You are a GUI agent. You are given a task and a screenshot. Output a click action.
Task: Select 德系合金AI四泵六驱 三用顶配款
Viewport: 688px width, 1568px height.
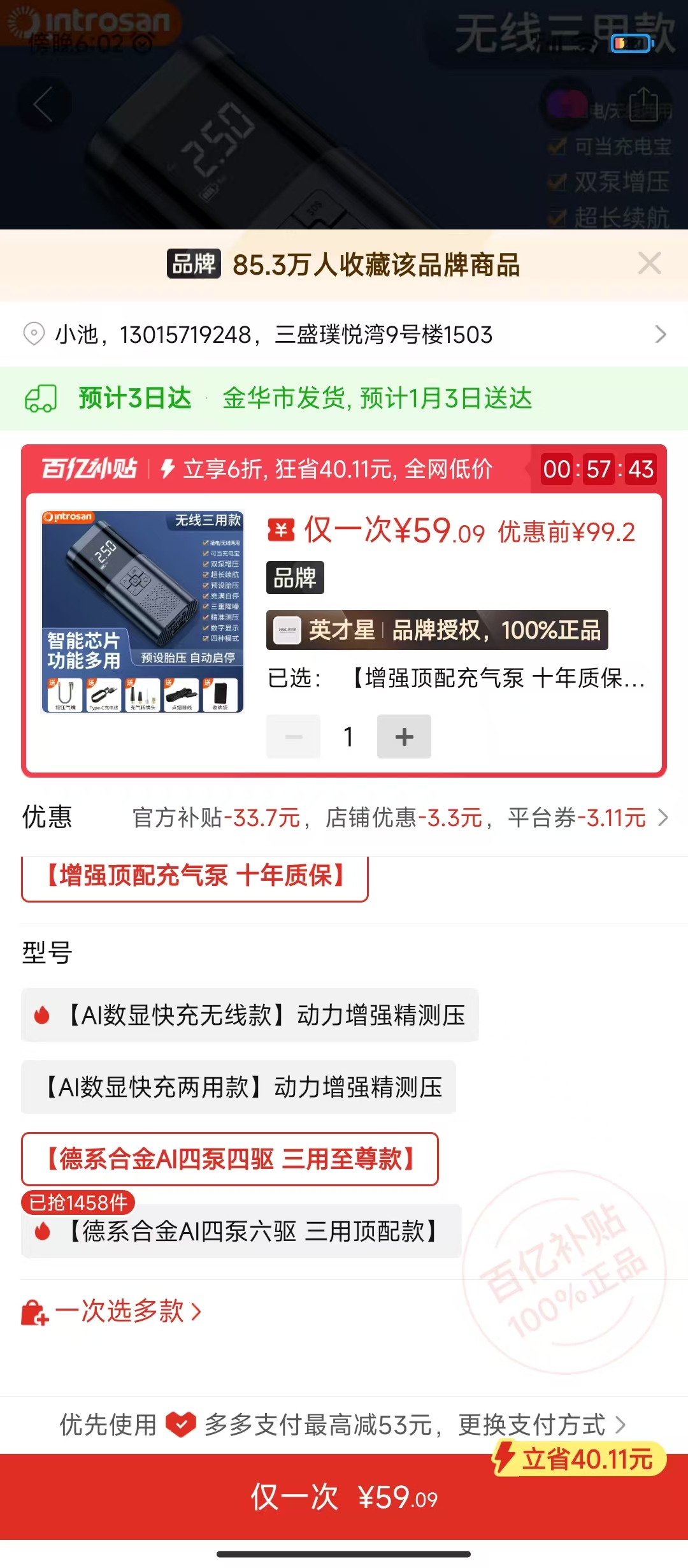[x=242, y=1231]
